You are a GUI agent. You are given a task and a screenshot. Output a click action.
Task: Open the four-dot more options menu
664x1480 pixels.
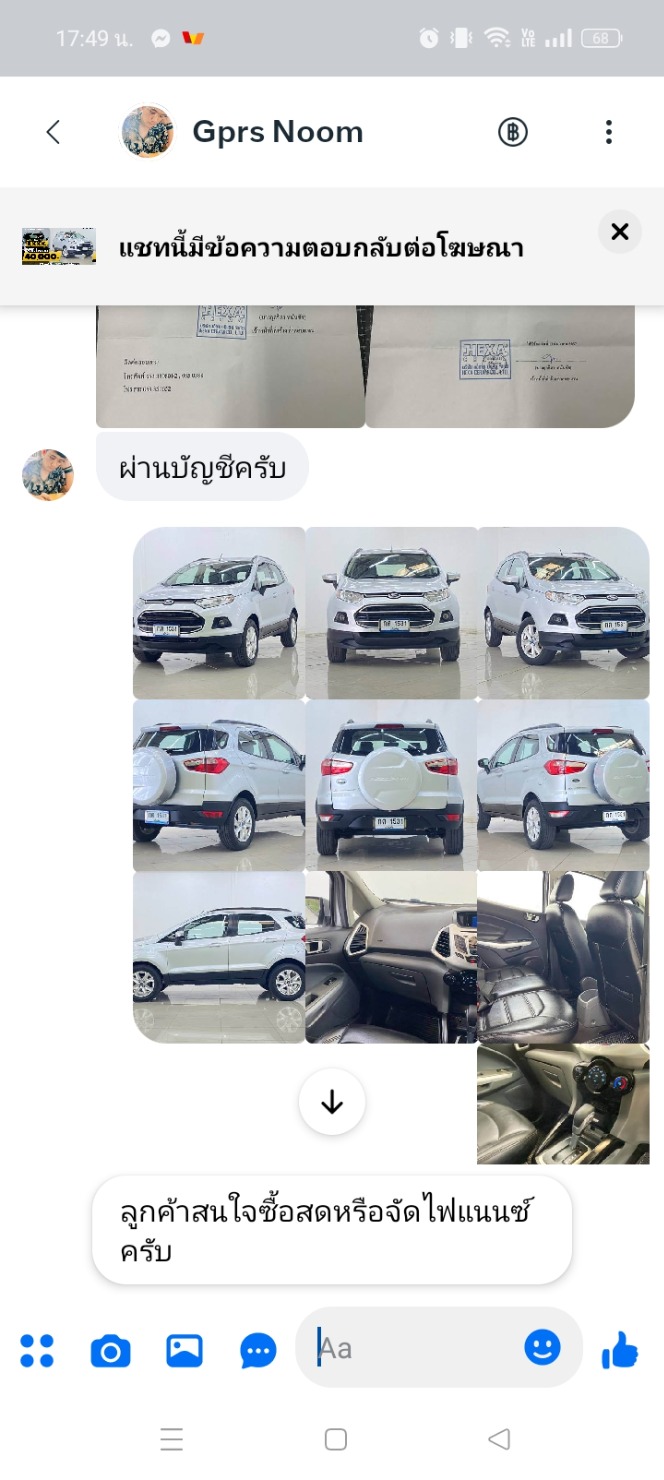37,1351
